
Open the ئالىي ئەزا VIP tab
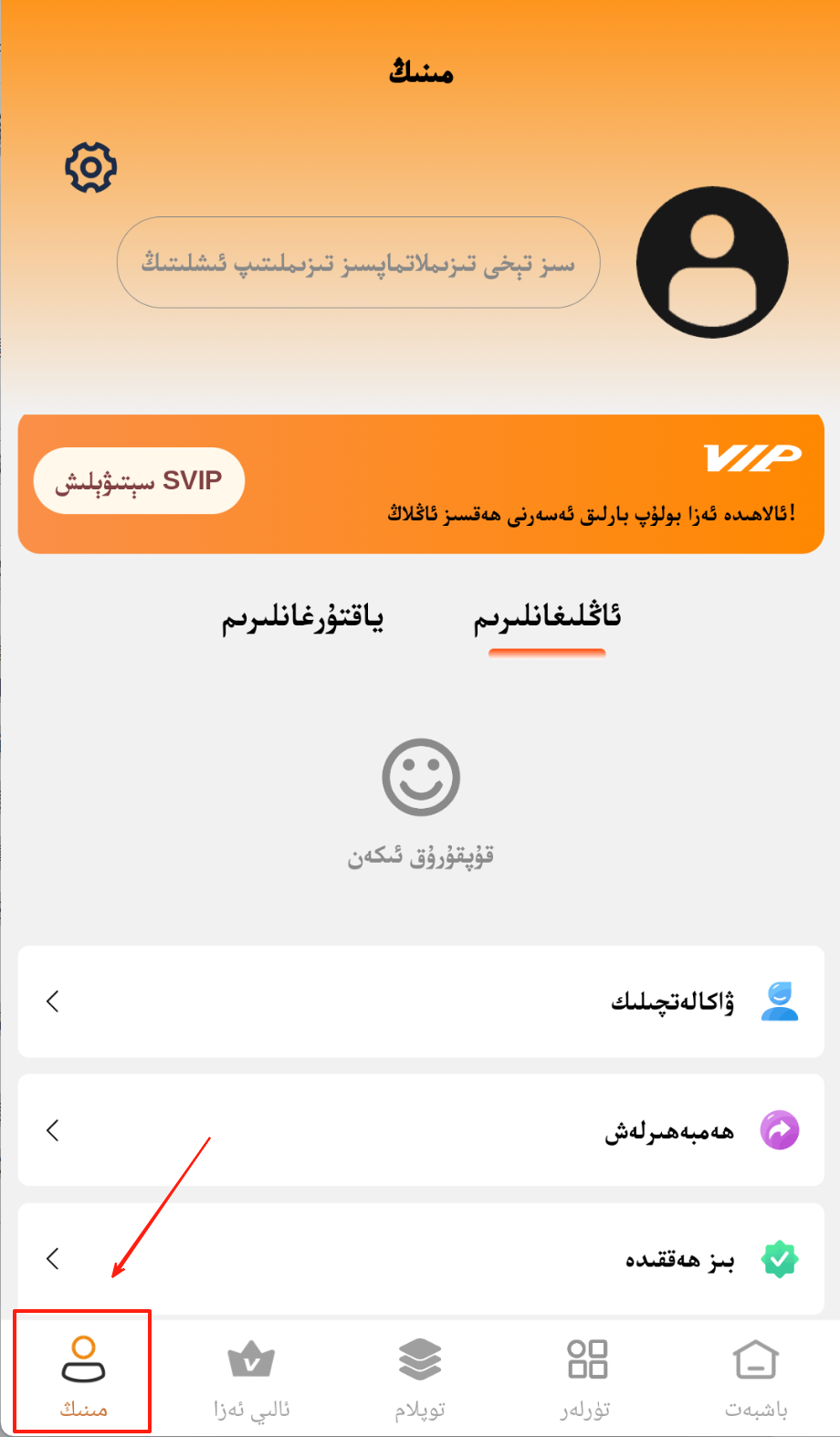(251, 1377)
